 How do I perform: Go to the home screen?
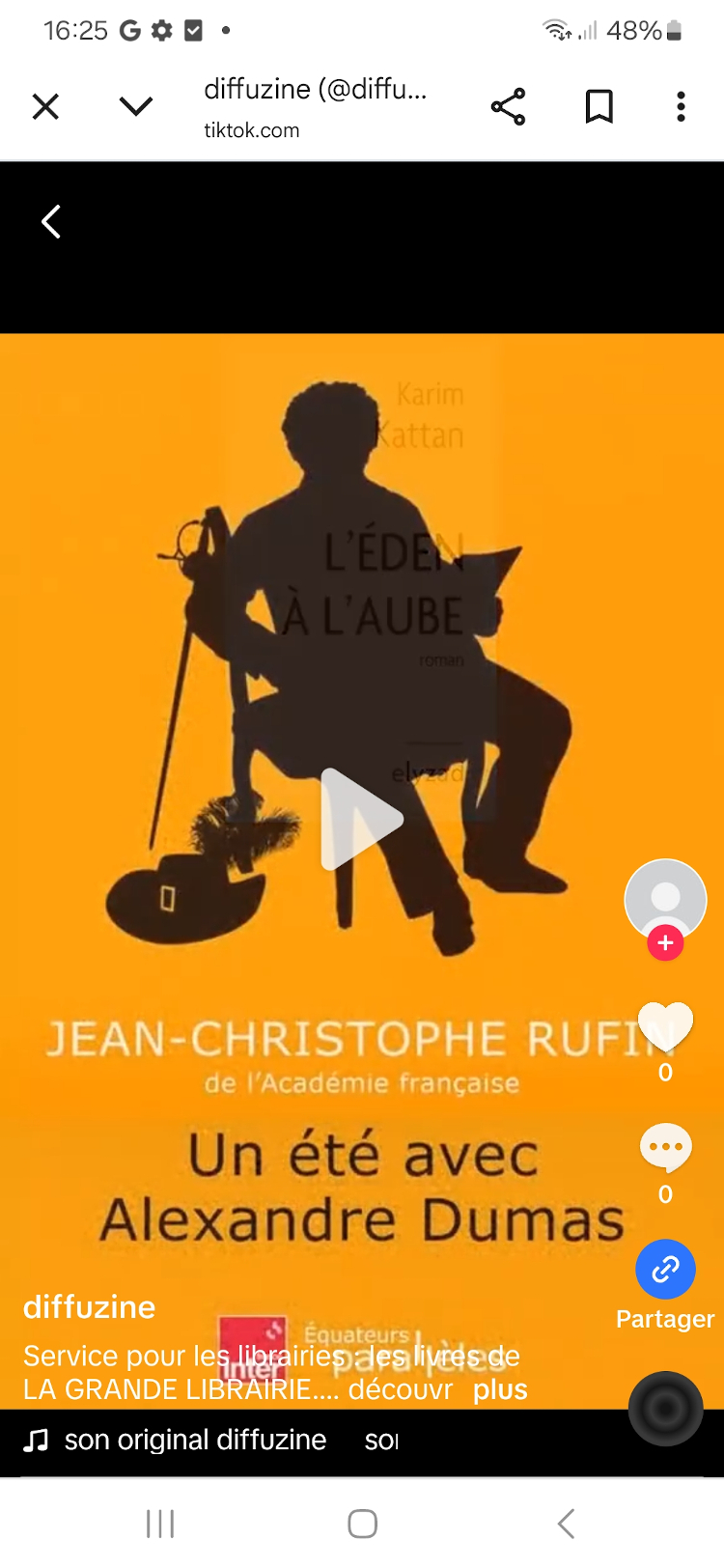[362, 1524]
